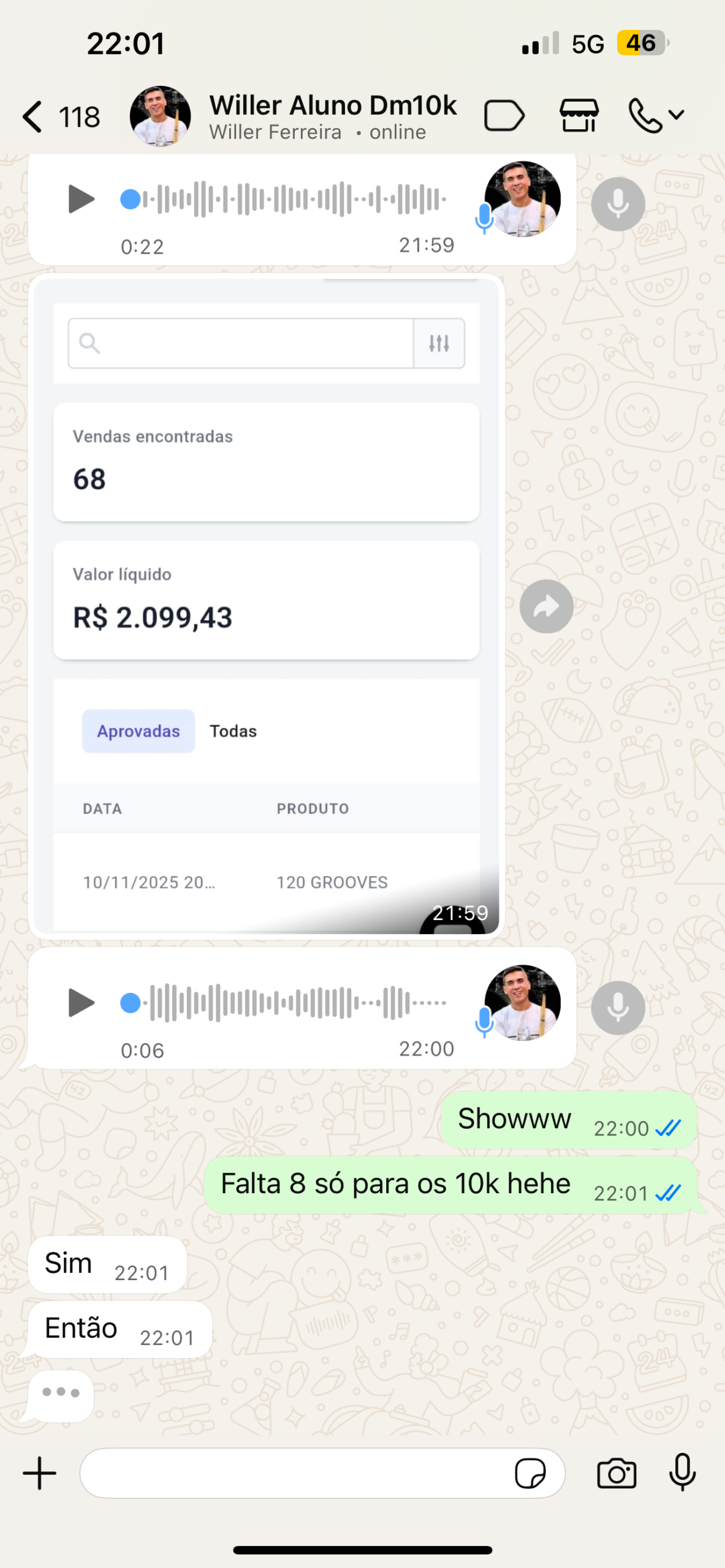
Task: Forward the sales screenshot image
Action: click(546, 606)
